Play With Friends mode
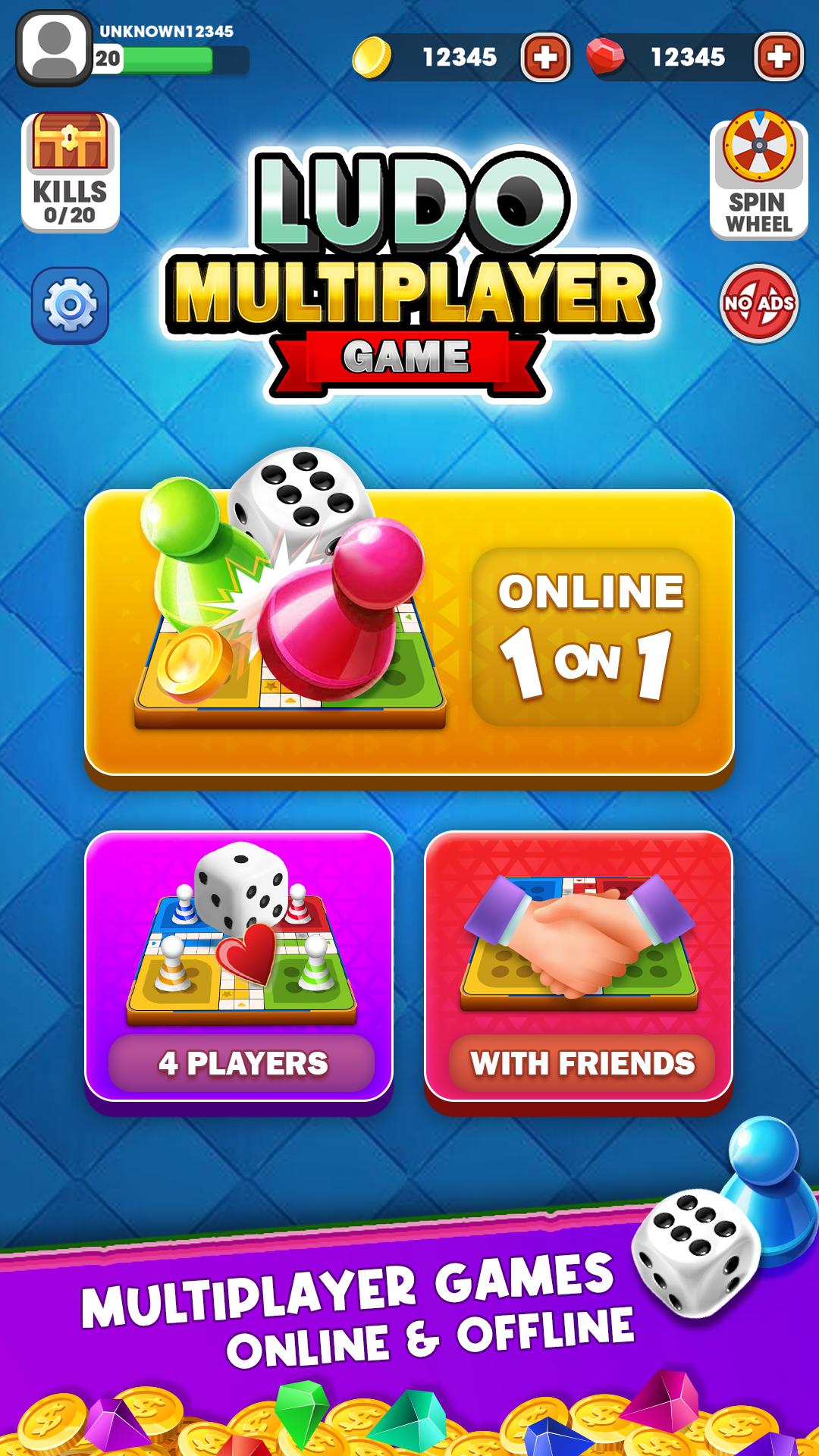The image size is (819, 1456). click(579, 971)
